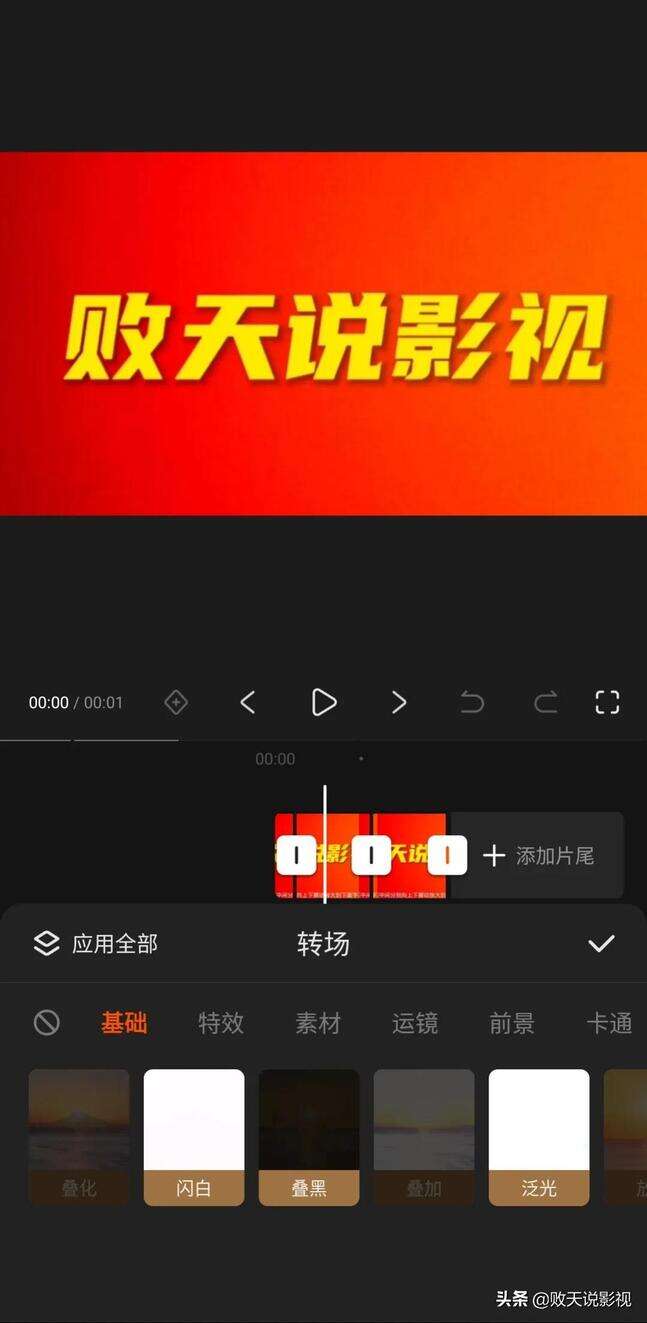Undo the last edit

(472, 702)
